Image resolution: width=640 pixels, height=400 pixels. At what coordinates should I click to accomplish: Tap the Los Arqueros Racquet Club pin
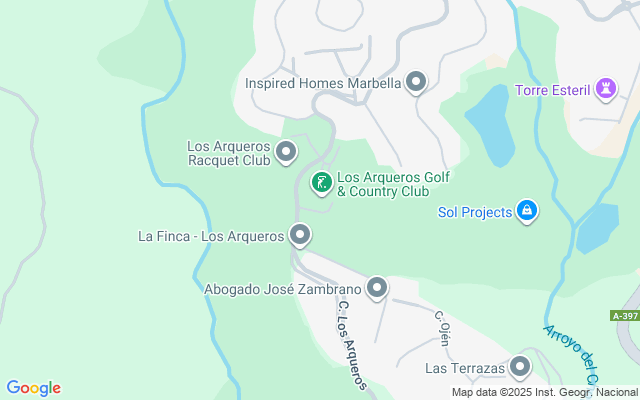click(286, 153)
